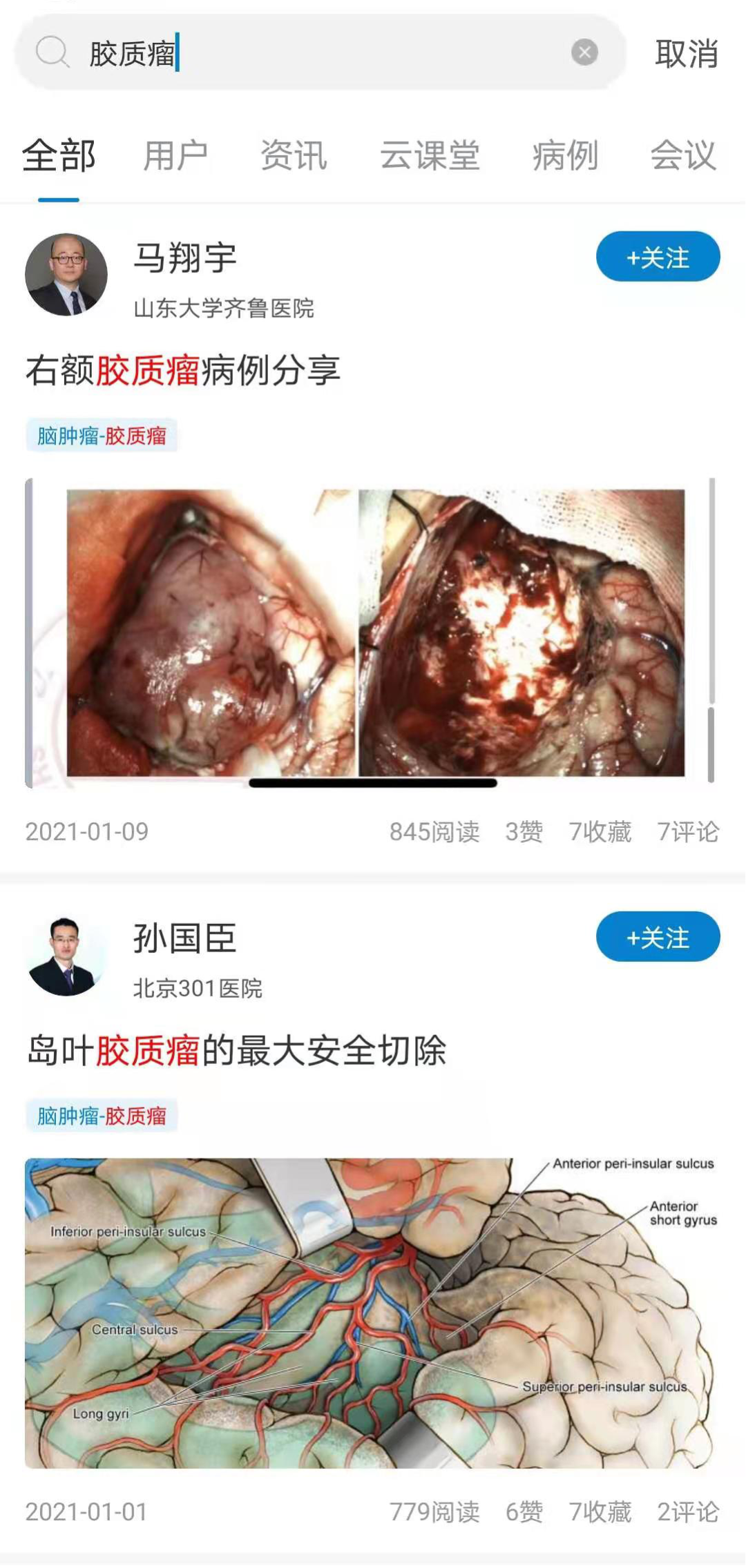The height and width of the screenshot is (1568, 746).
Task: Cancel the search with 取消
Action: tap(686, 54)
